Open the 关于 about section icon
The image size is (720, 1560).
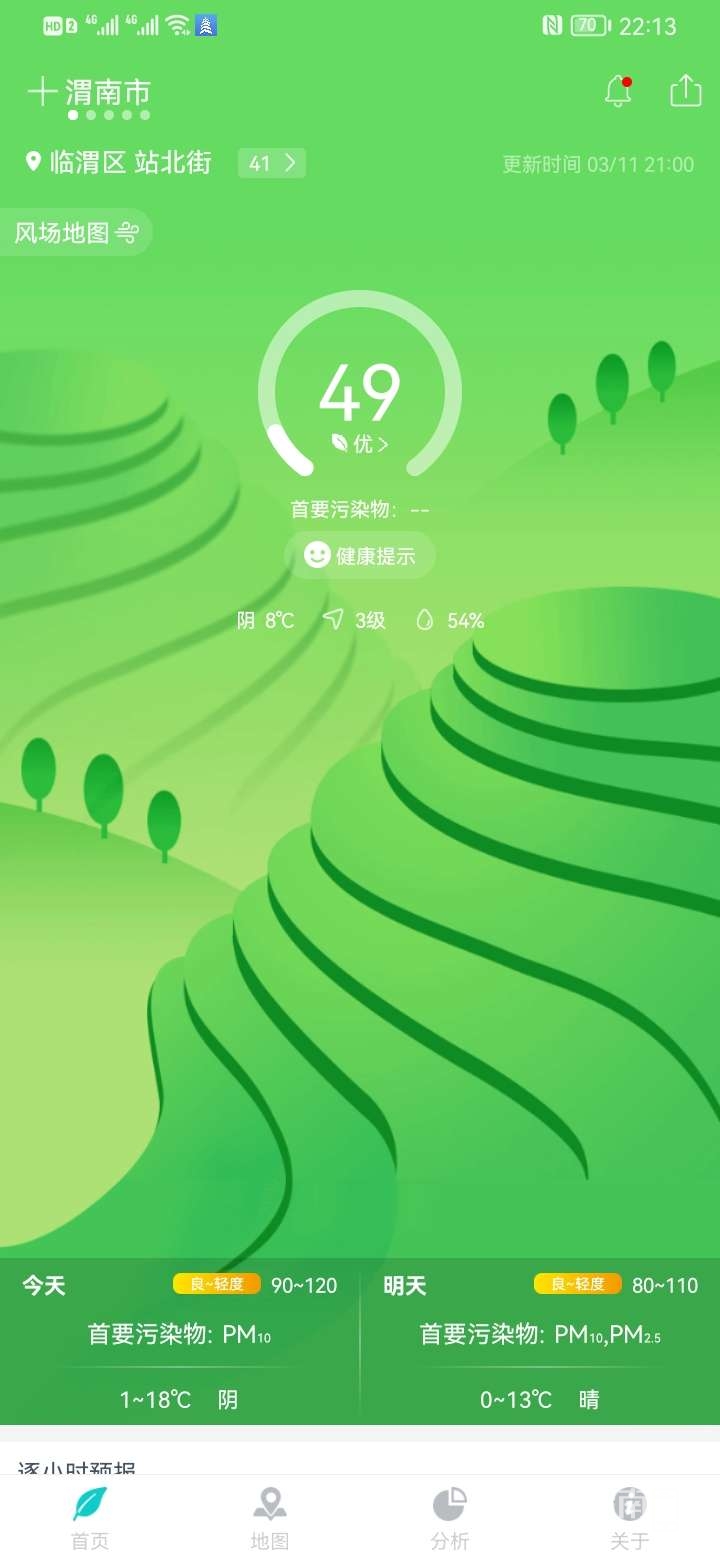(x=630, y=1505)
